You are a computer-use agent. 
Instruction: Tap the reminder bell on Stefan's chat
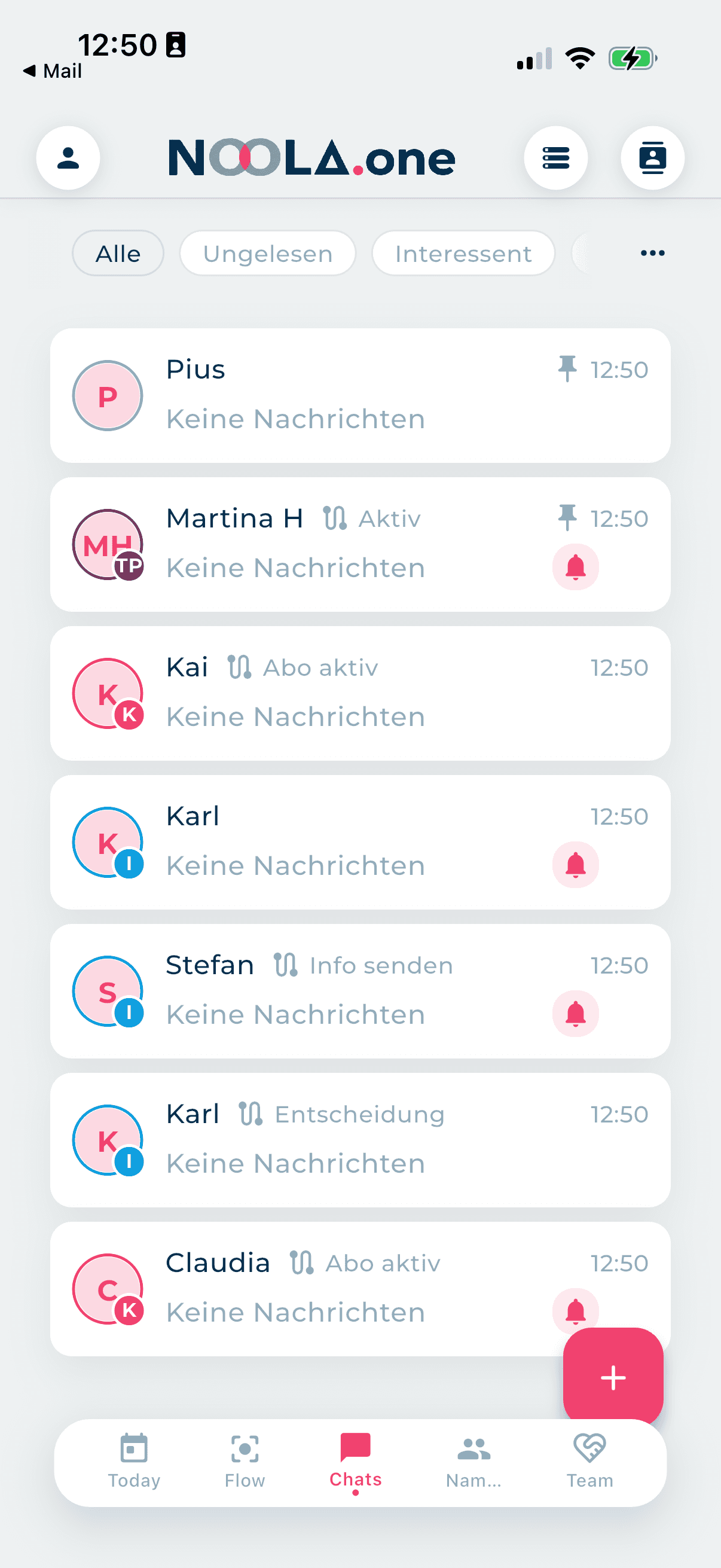pyautogui.click(x=575, y=1014)
